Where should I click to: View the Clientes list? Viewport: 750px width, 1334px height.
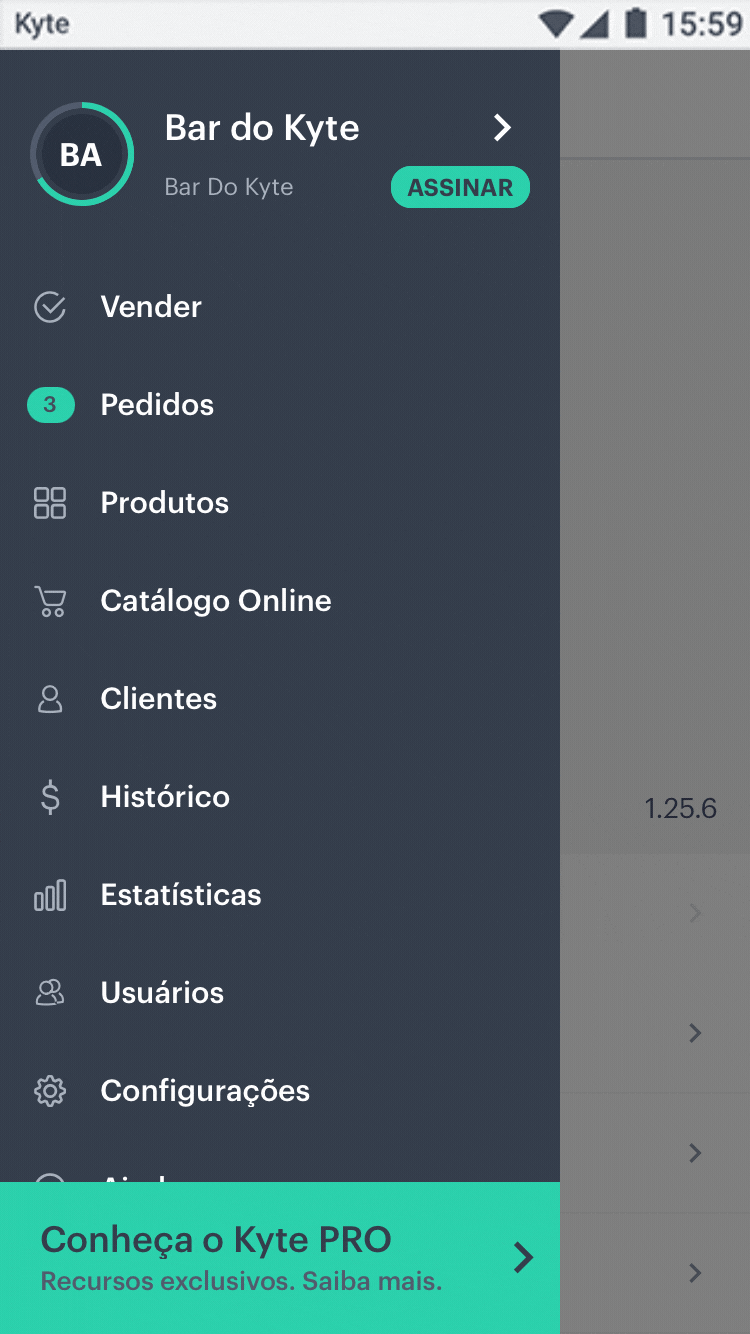click(x=280, y=699)
